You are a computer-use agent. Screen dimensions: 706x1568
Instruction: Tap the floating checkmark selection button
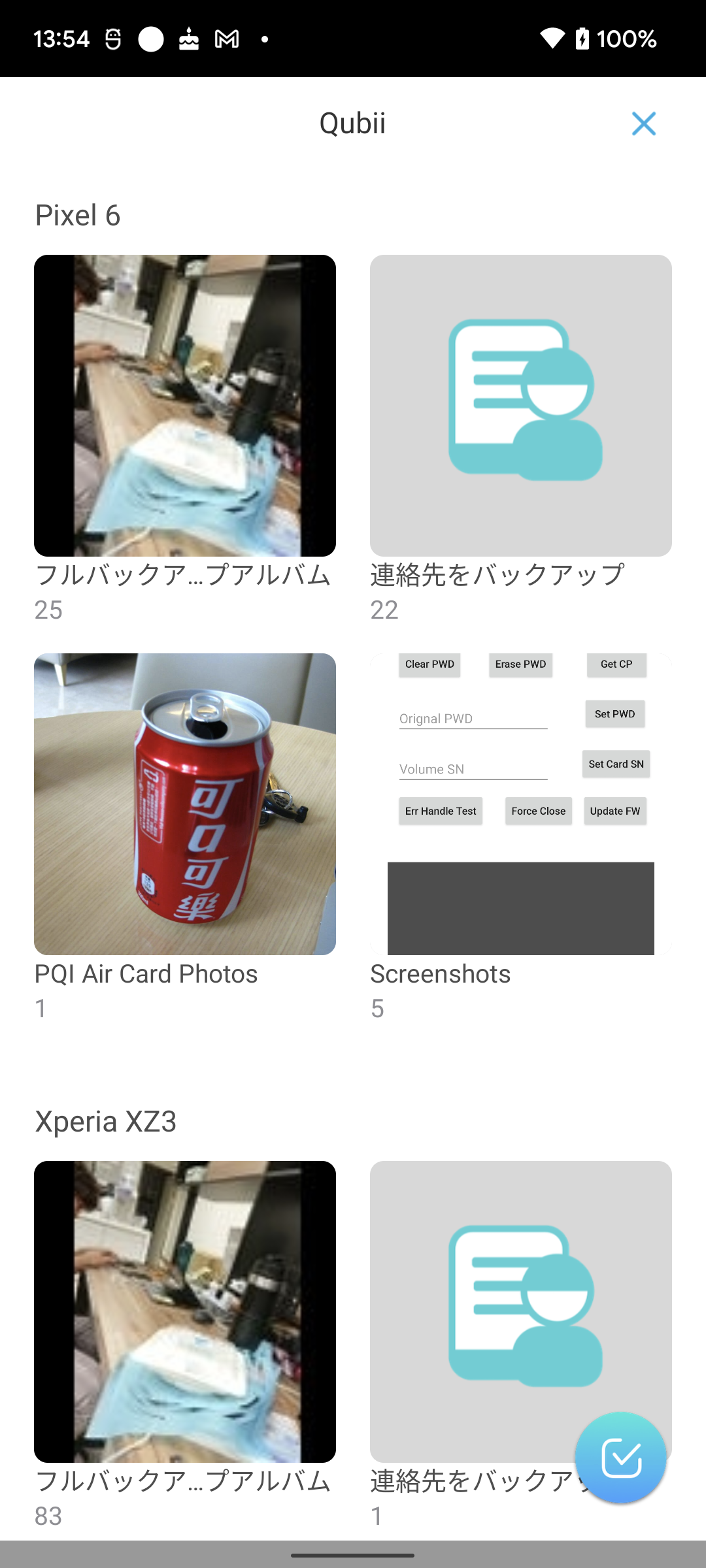click(x=621, y=1456)
